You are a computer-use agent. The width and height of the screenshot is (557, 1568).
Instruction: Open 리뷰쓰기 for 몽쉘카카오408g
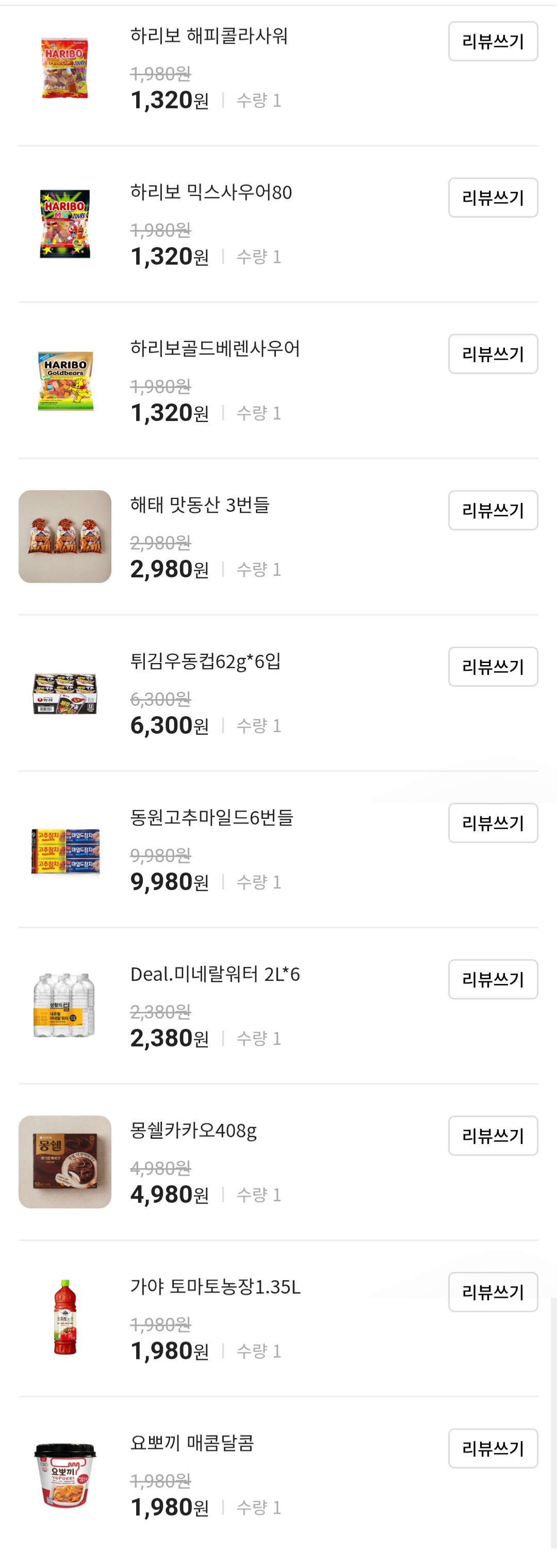pos(493,1136)
